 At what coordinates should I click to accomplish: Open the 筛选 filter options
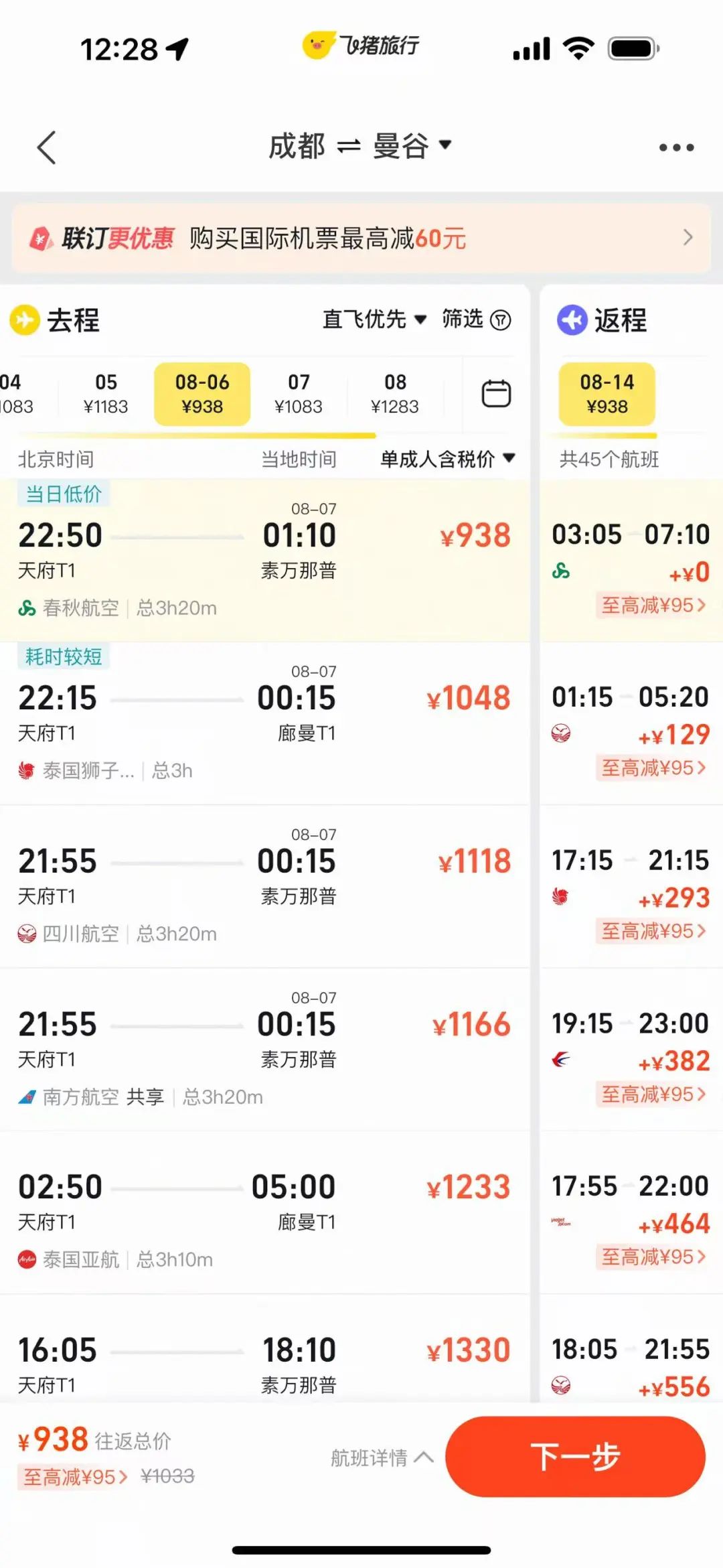[476, 319]
